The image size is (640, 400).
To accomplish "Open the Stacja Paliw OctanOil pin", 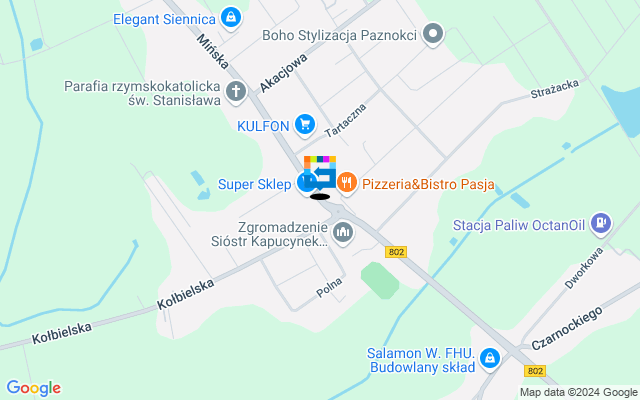I will [601, 222].
